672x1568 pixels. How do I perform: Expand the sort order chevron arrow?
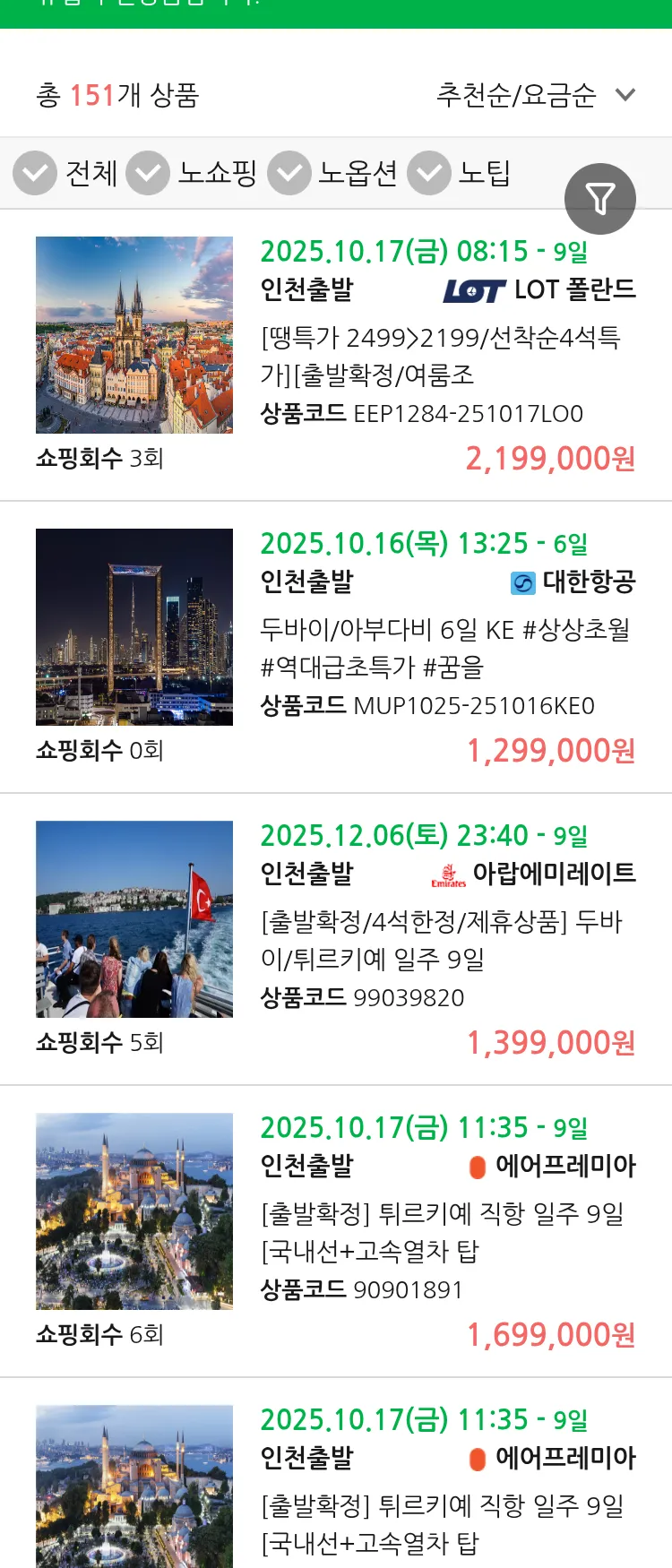tap(627, 93)
